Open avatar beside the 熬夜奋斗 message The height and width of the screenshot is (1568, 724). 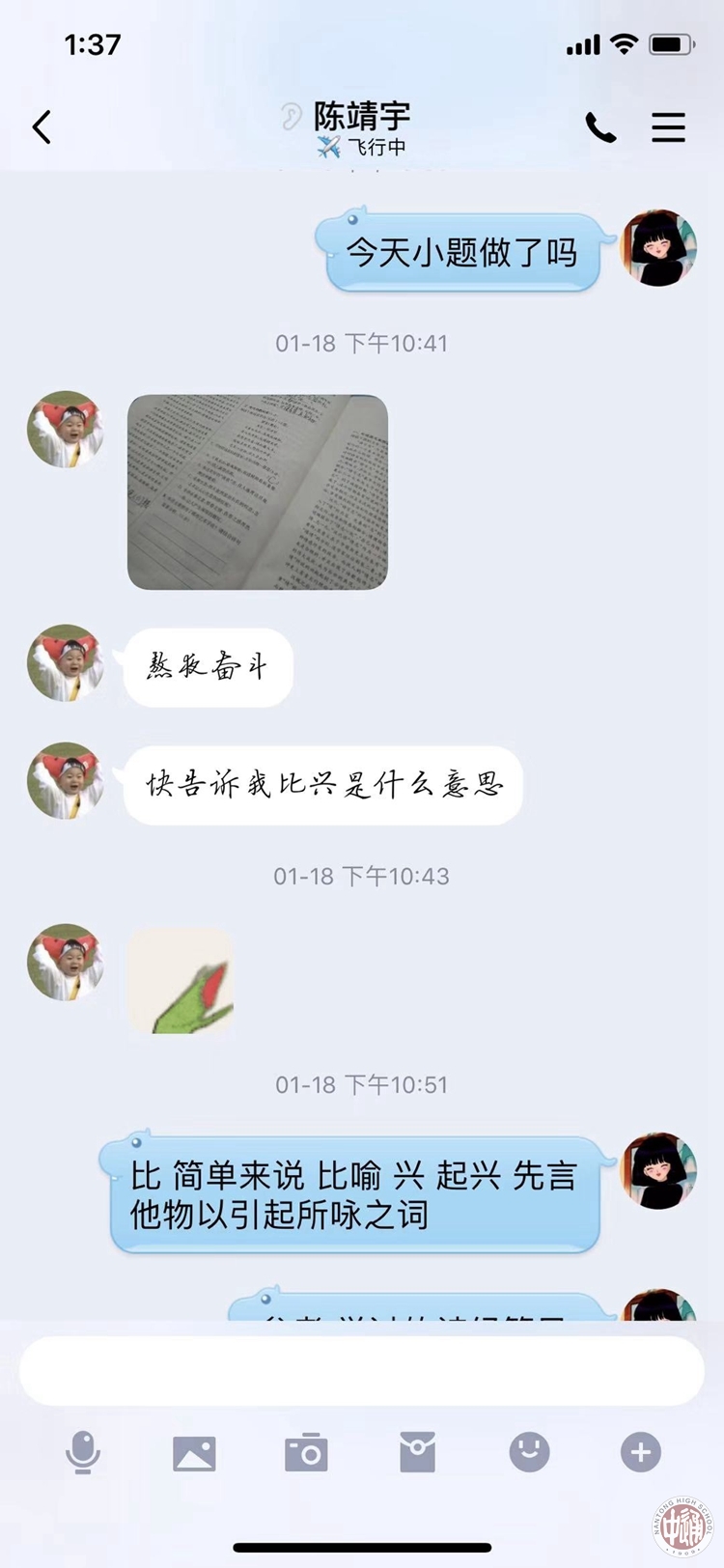66,662
